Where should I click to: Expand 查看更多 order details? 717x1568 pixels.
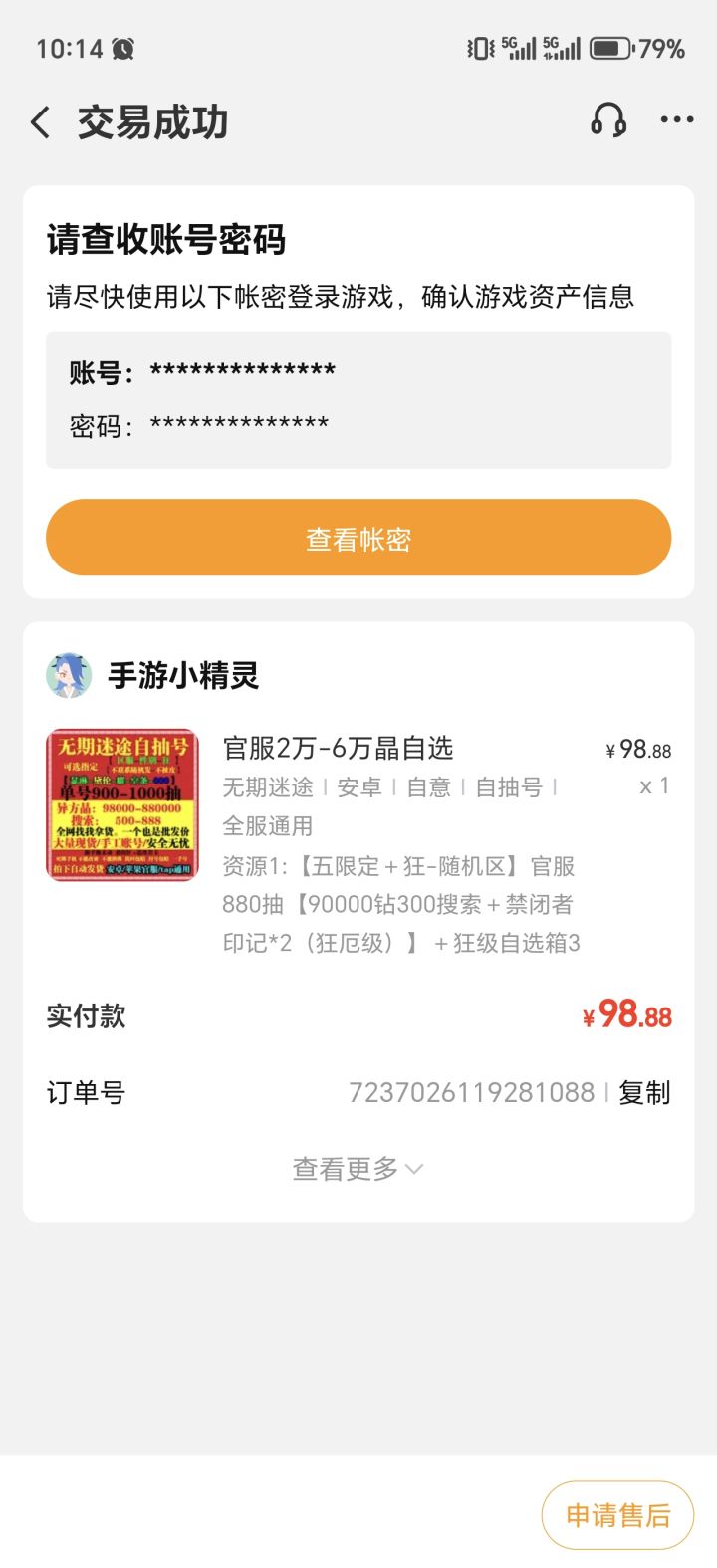358,1169
